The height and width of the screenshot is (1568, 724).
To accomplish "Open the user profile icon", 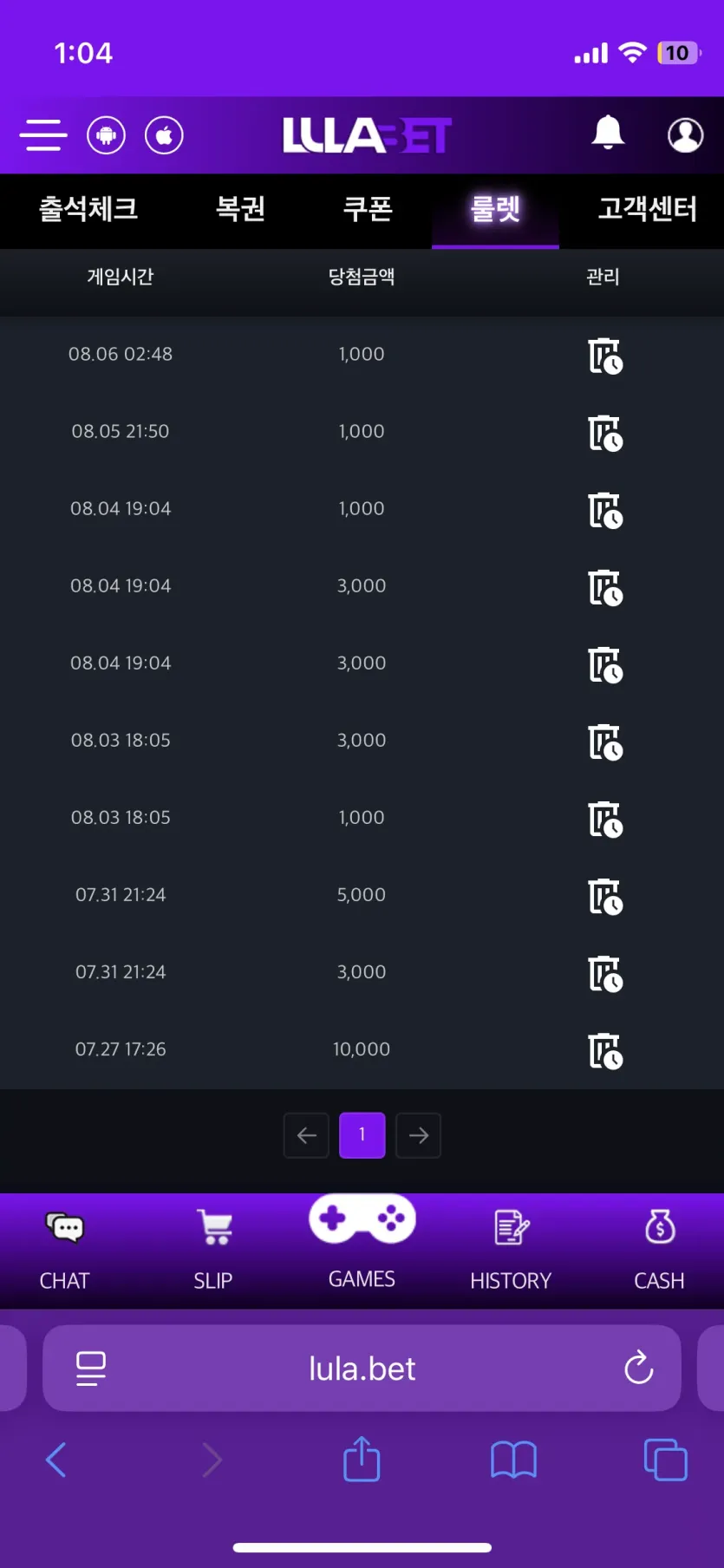I will (x=685, y=135).
